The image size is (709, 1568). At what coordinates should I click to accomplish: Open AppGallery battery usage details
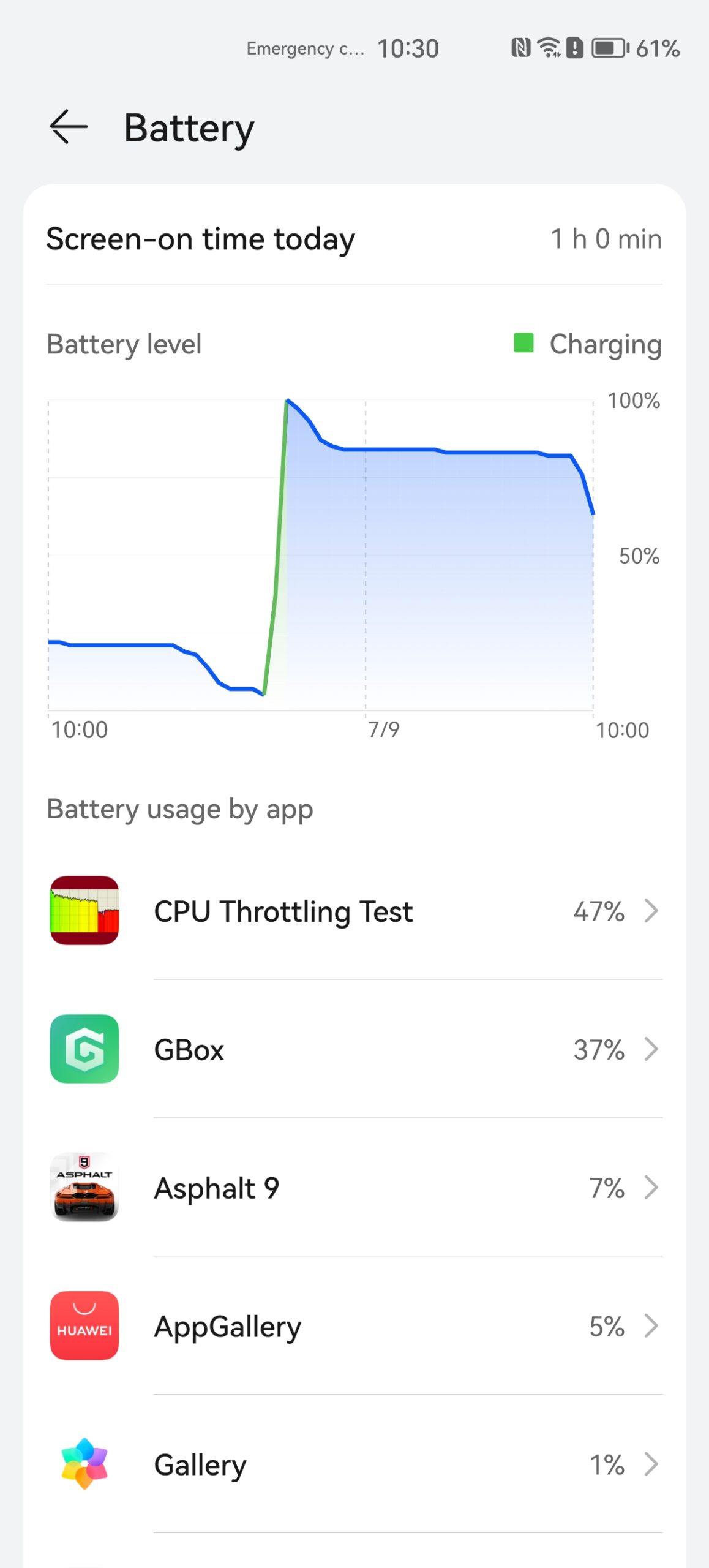click(354, 1326)
